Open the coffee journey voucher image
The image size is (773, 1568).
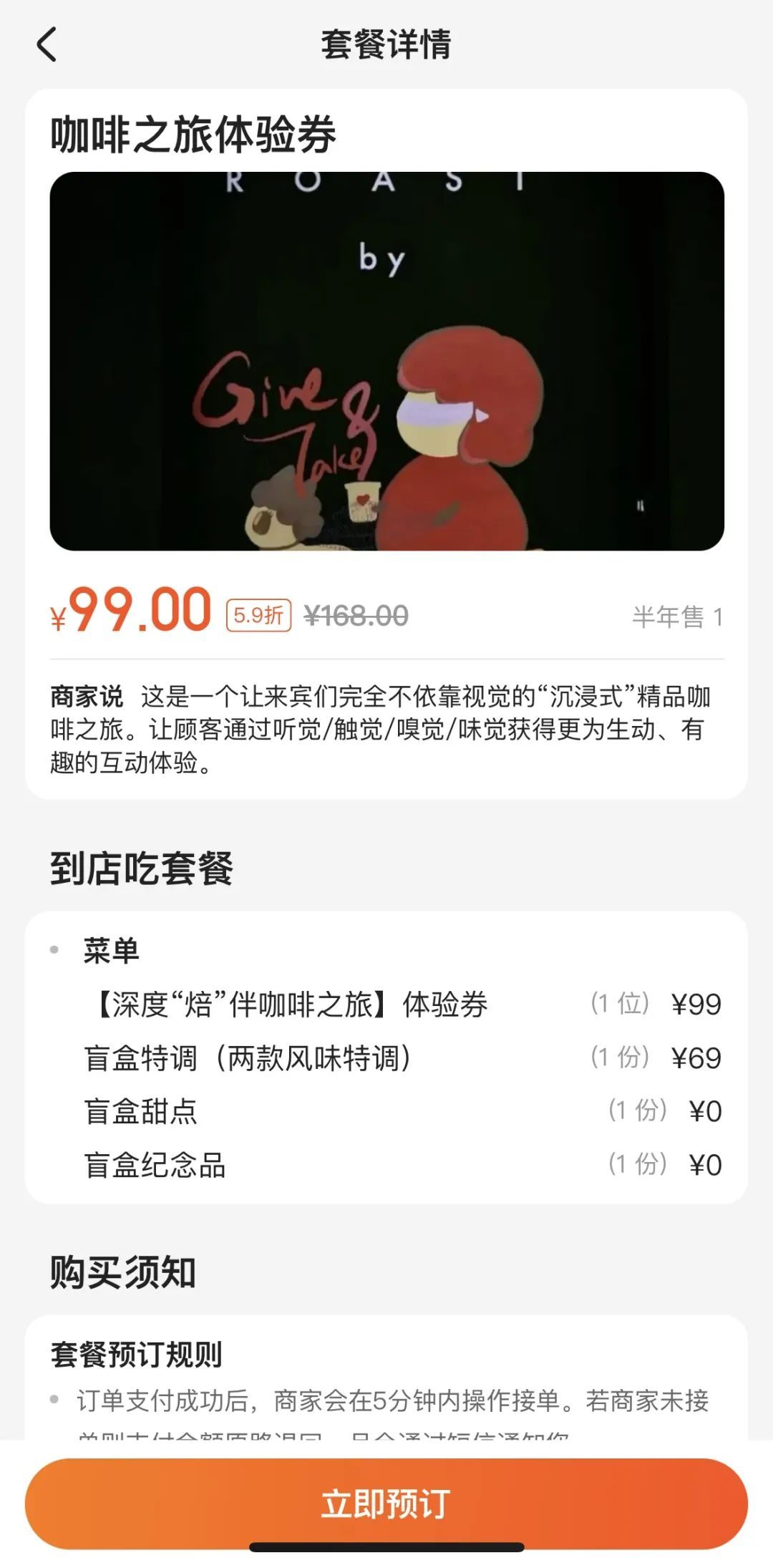pos(386,361)
